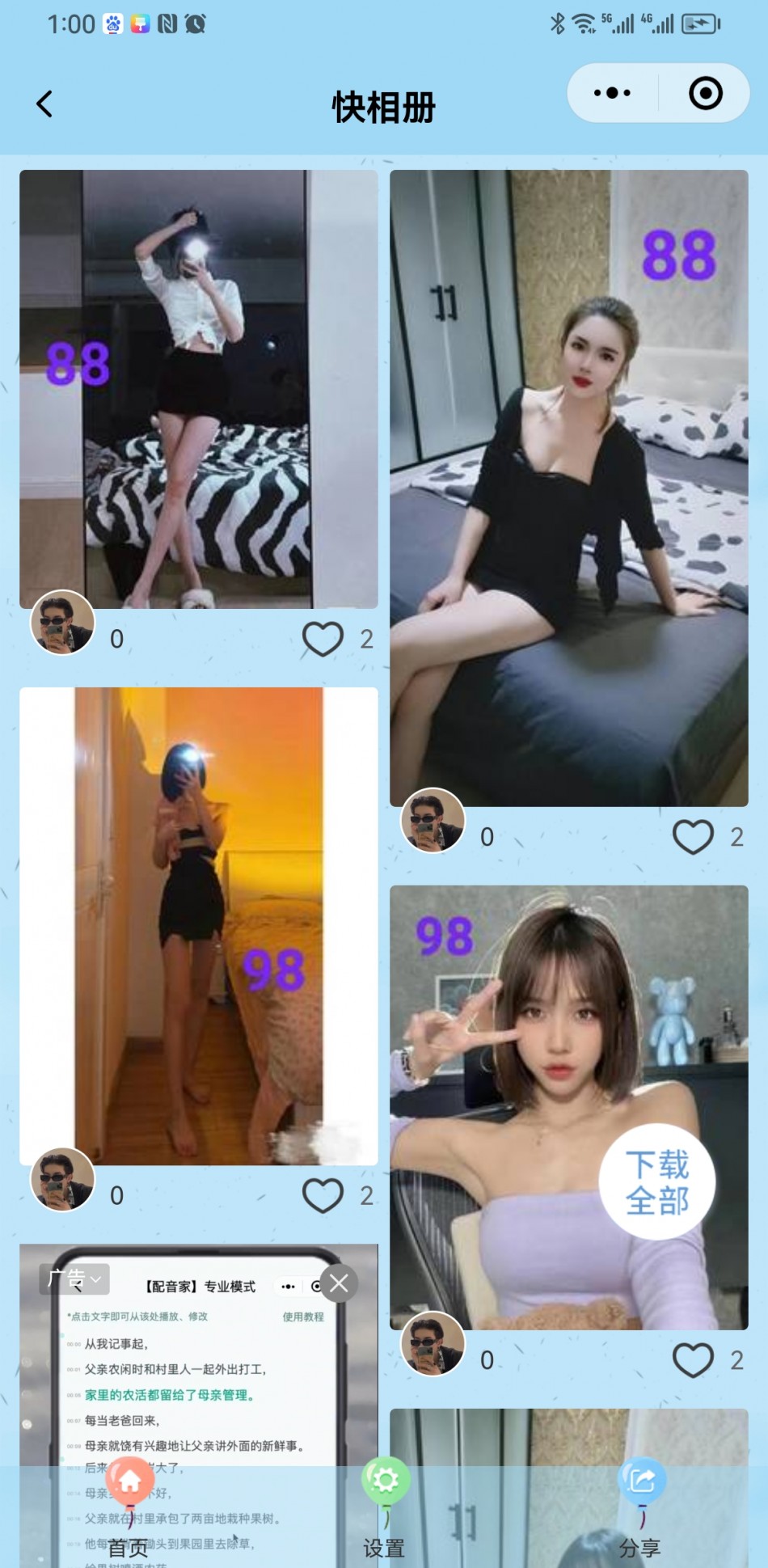Open the orange wall mirror selfie photo
Screen dimensions: 768x1568
[198, 925]
